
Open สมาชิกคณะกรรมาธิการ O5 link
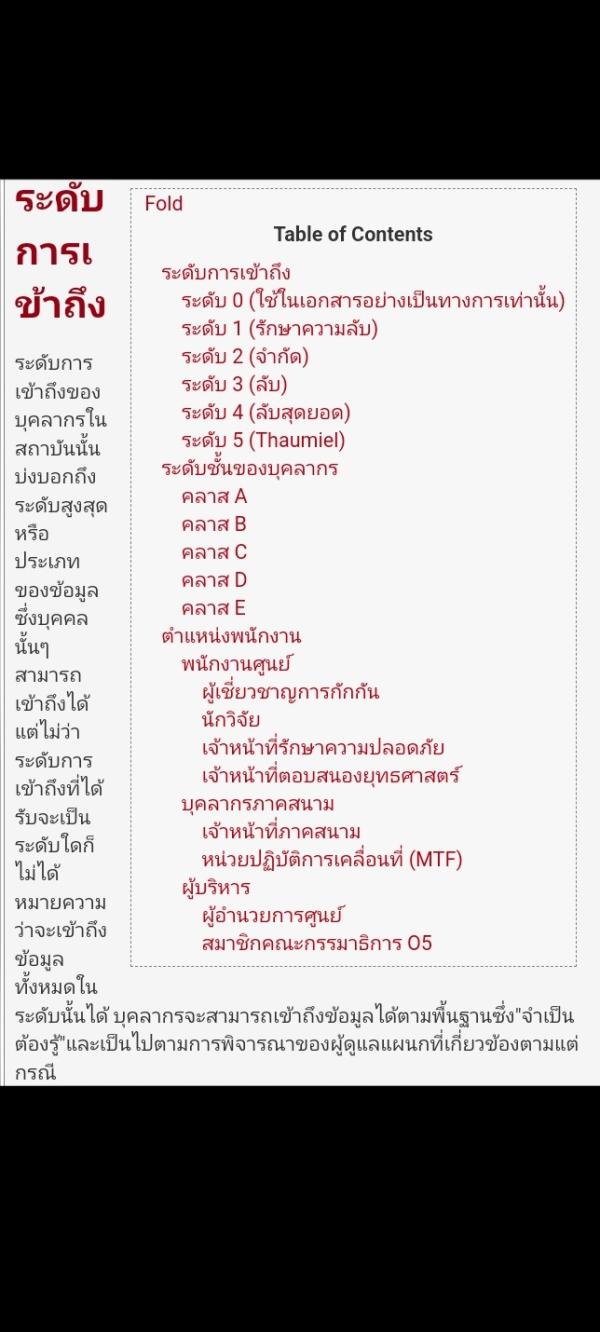click(x=317, y=944)
